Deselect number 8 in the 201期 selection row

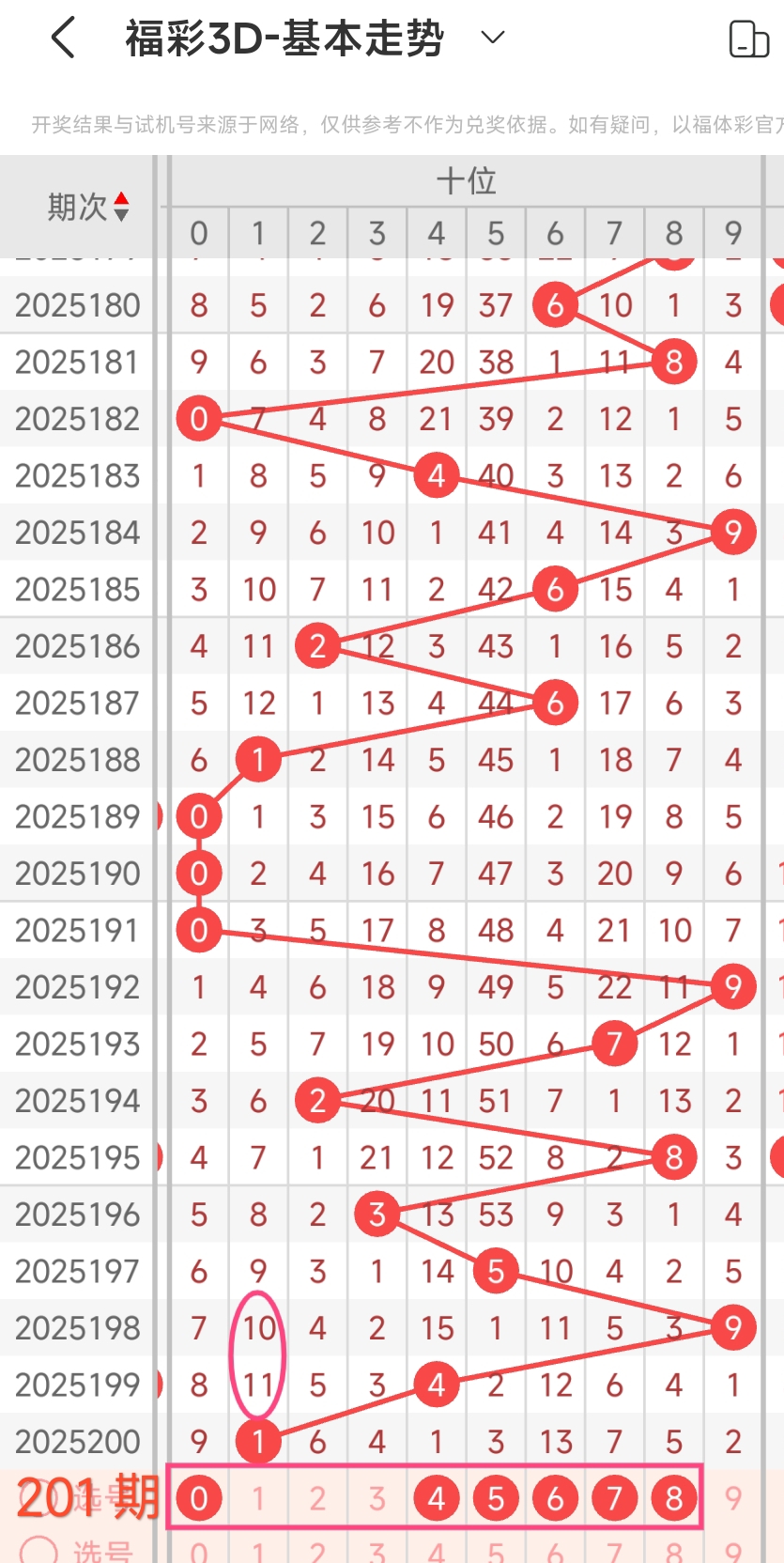point(674,1497)
